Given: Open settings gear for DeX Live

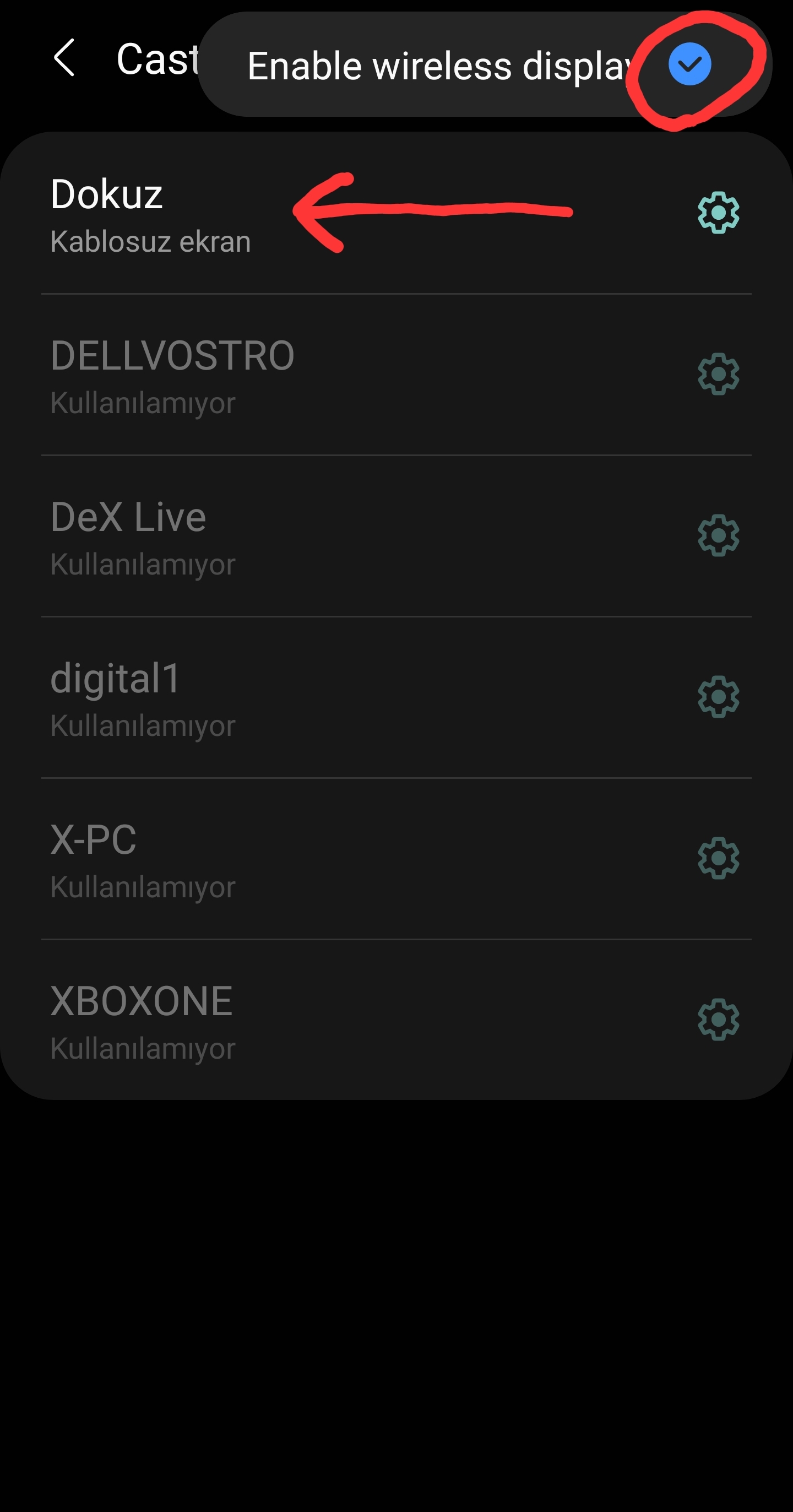Looking at the screenshot, I should [x=719, y=535].
